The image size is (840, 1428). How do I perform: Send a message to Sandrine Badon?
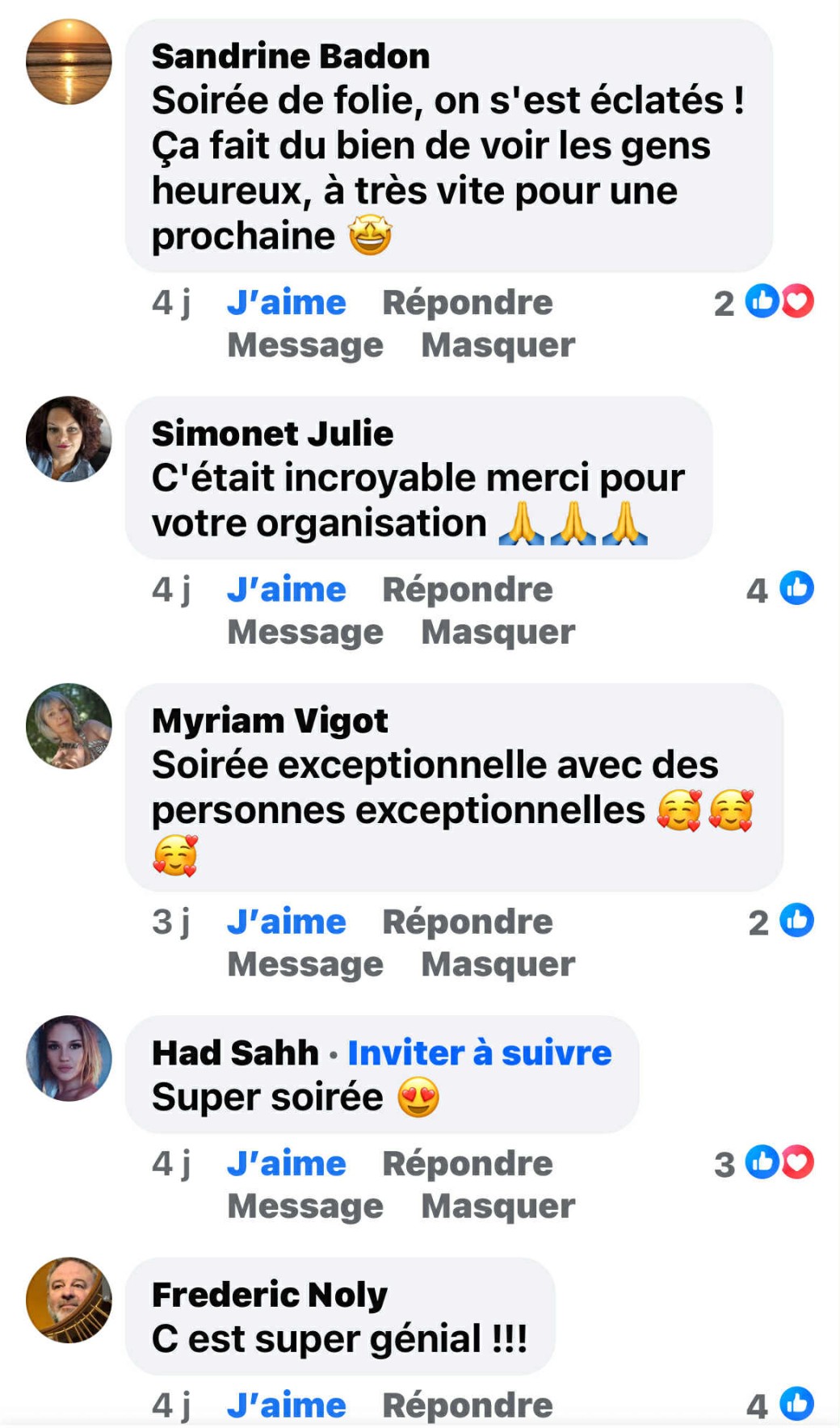click(304, 346)
